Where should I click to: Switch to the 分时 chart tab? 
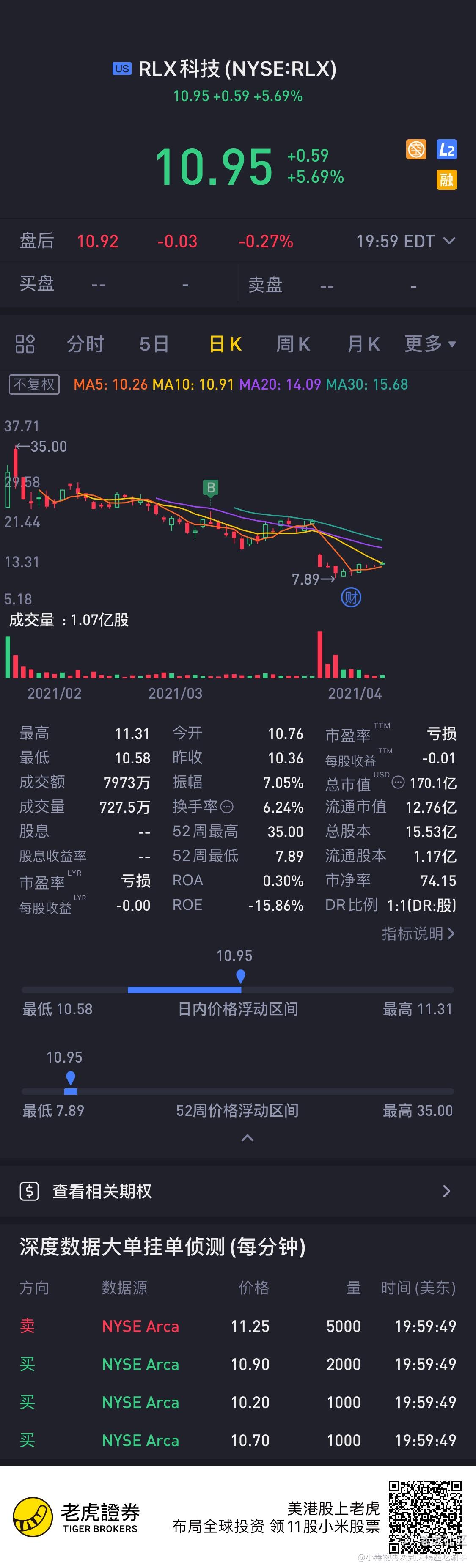pyautogui.click(x=85, y=345)
